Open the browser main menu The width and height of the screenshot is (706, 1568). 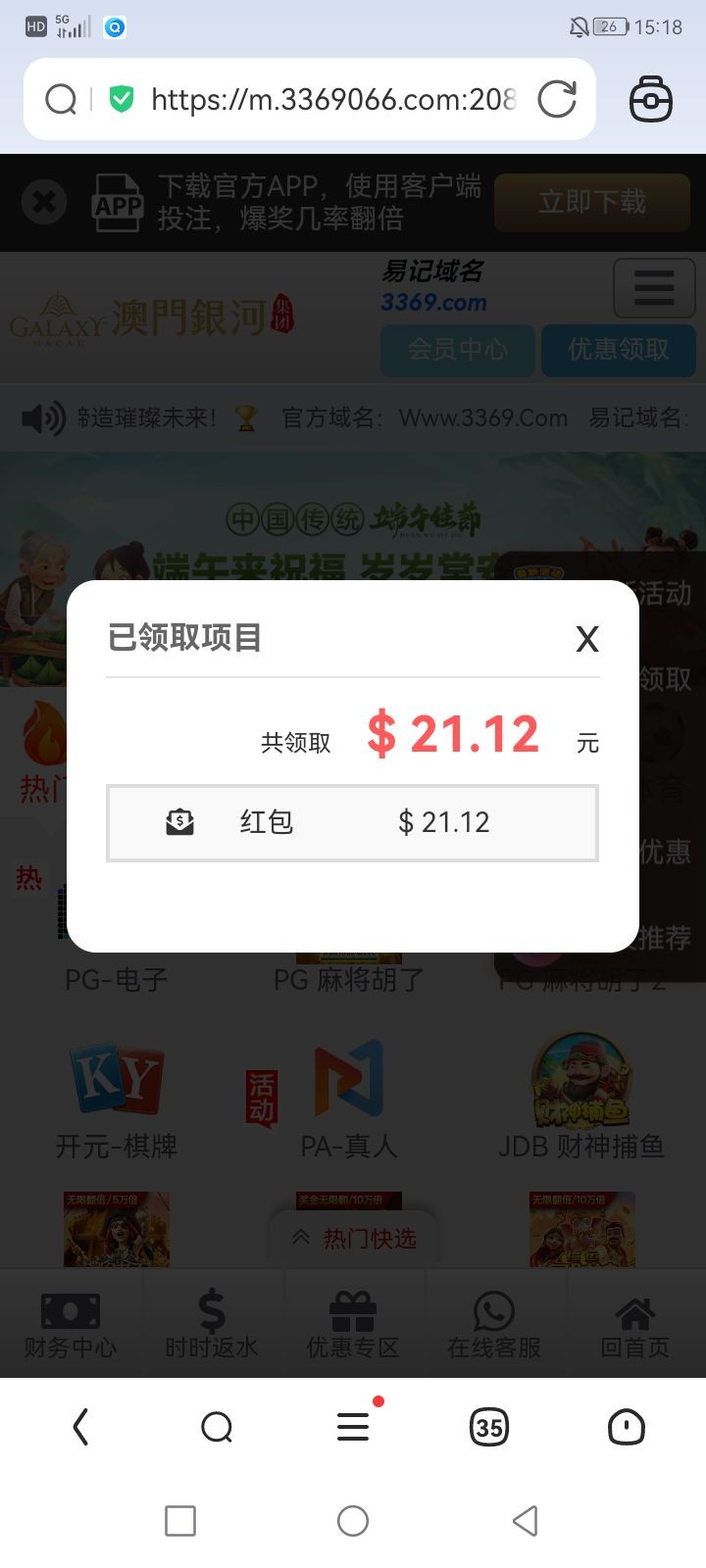click(353, 1427)
